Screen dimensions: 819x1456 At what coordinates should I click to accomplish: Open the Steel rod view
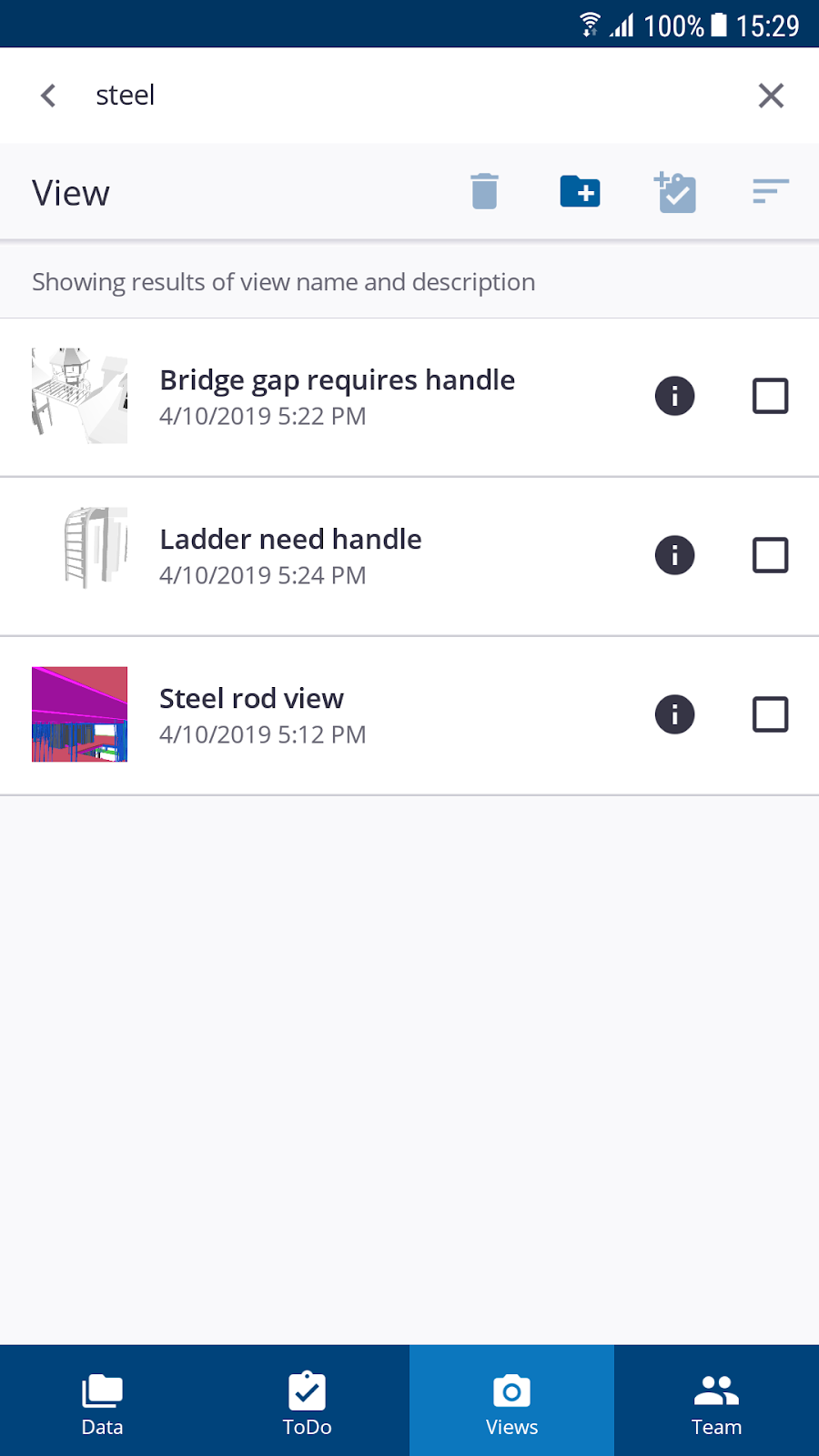coord(252,714)
